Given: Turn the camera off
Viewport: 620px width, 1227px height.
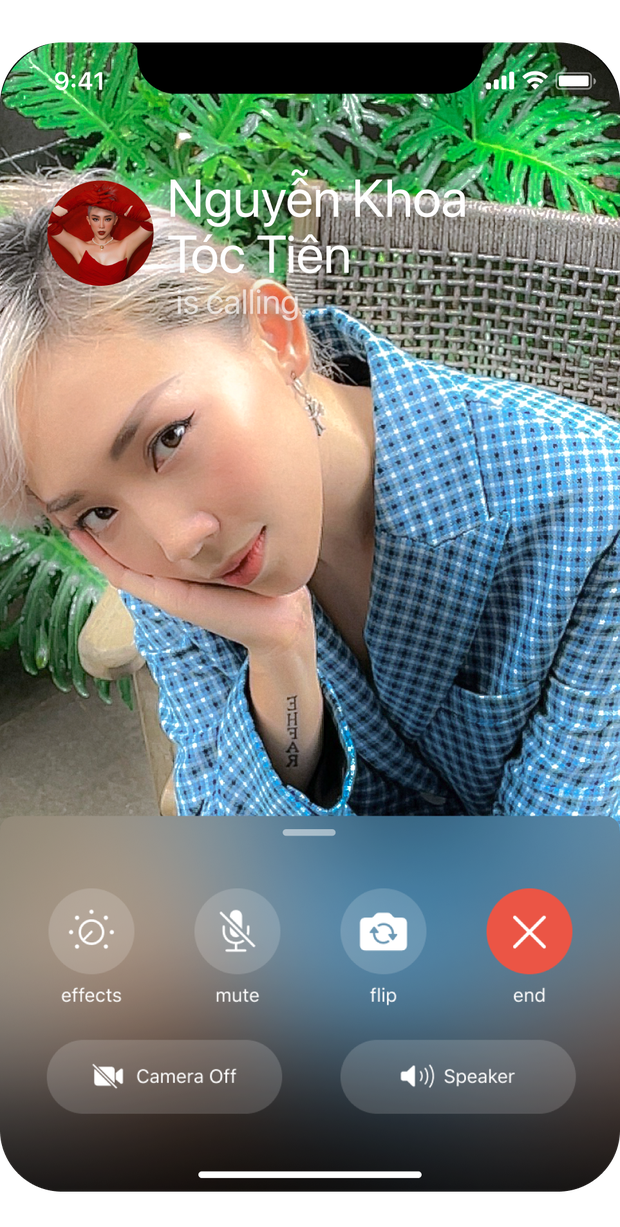Looking at the screenshot, I should tap(164, 1076).
